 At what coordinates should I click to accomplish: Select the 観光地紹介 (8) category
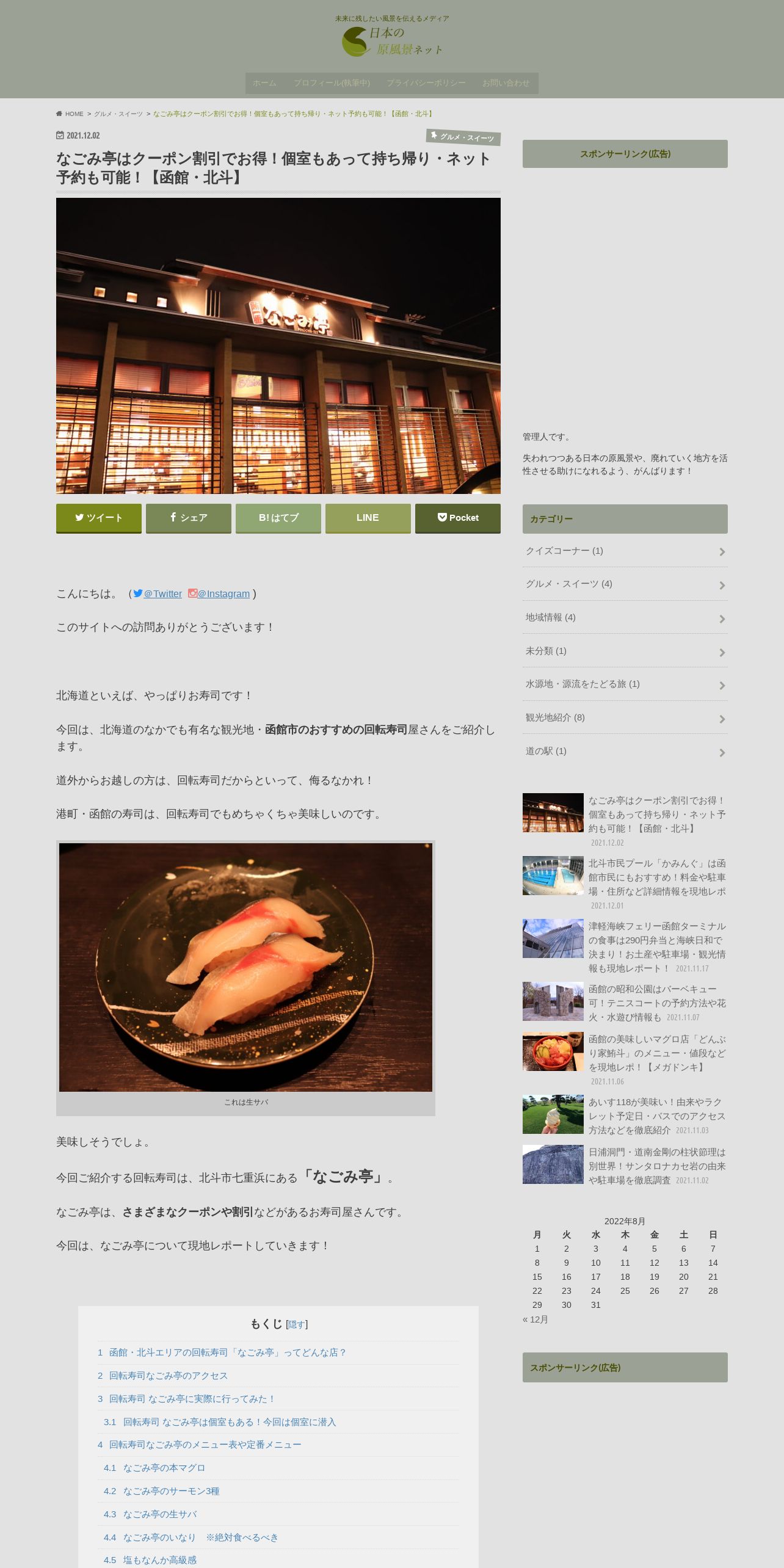point(555,717)
